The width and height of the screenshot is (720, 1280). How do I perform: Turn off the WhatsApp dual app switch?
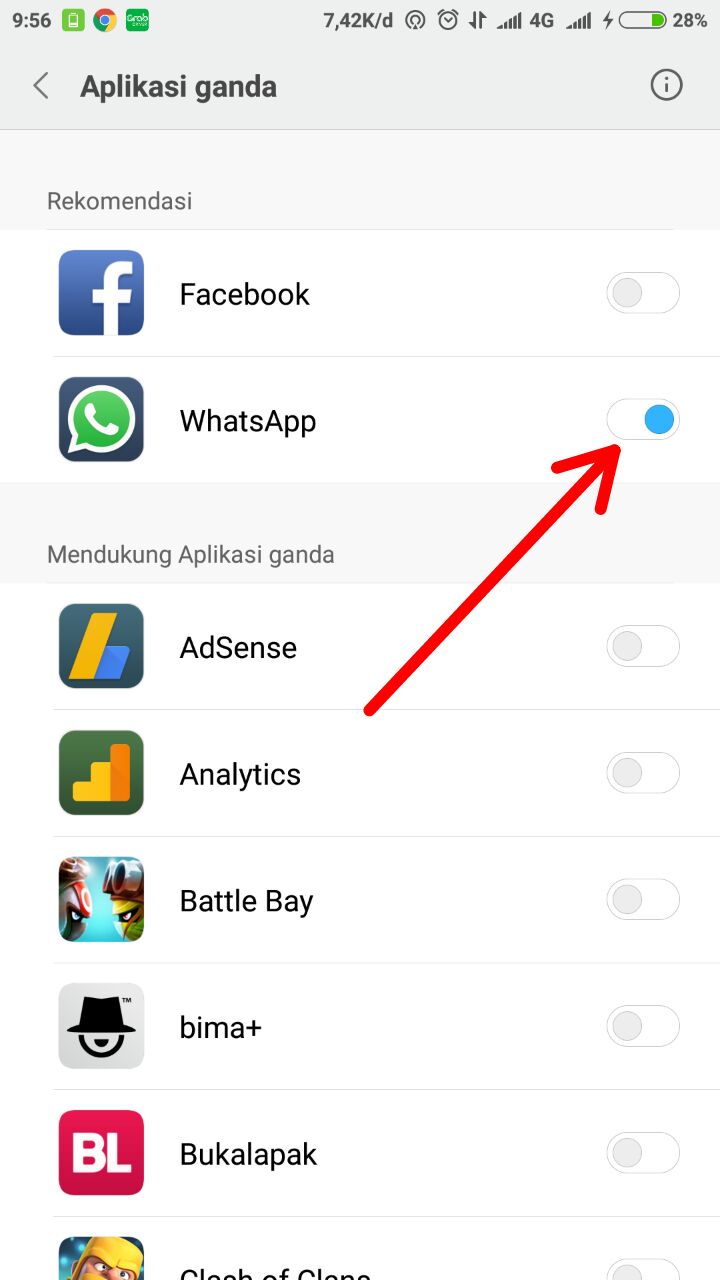(x=642, y=420)
